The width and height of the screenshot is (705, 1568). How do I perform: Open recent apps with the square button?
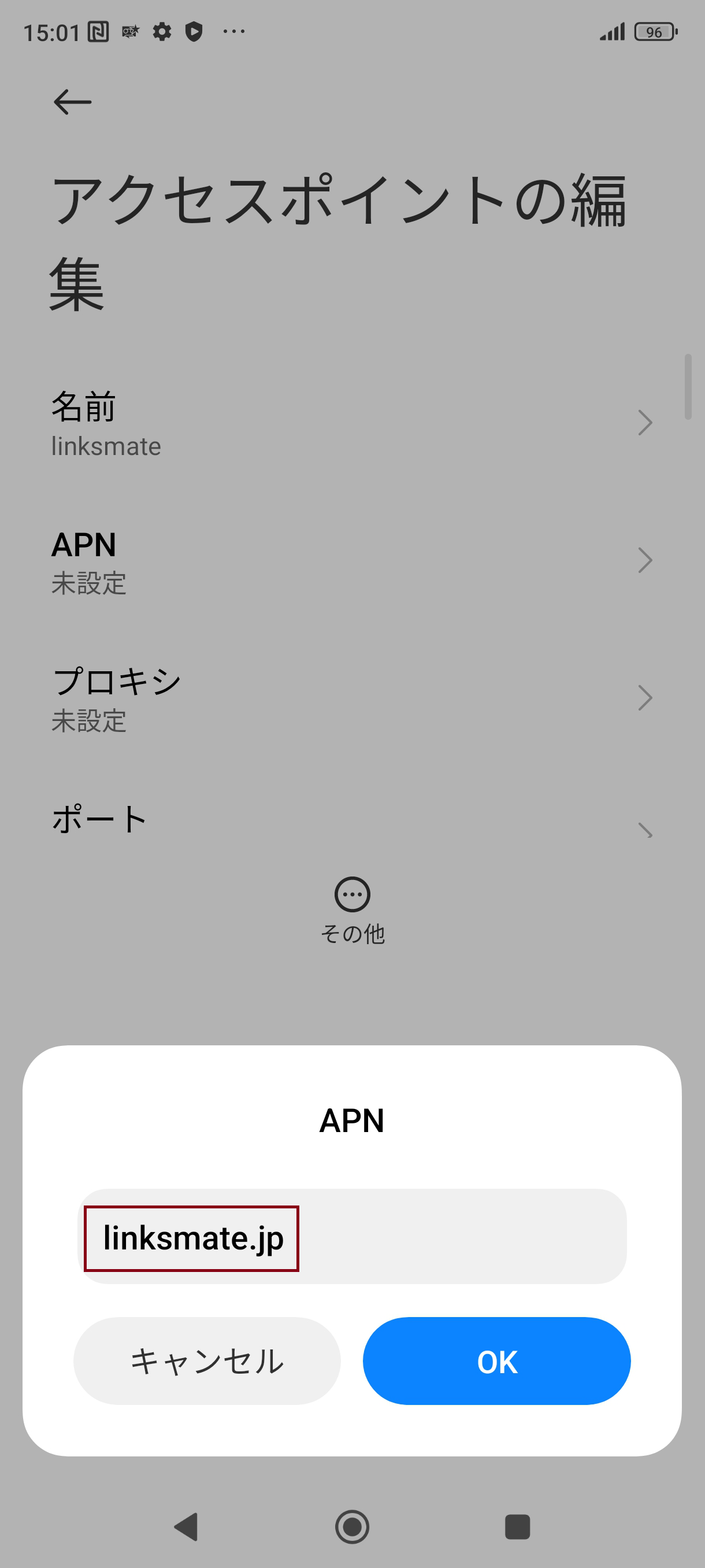[517, 1526]
